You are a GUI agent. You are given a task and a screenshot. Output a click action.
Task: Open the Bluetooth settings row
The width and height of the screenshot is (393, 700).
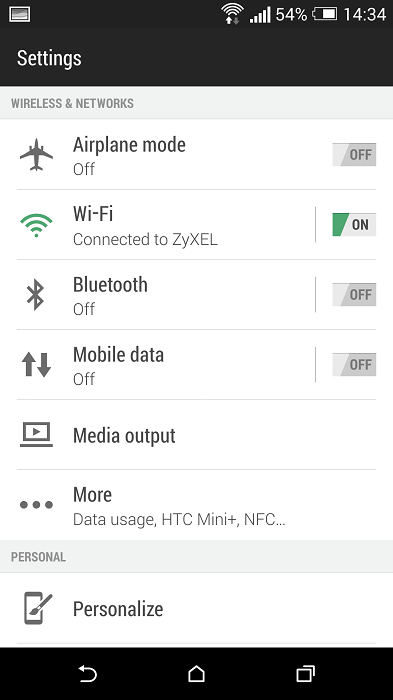click(x=166, y=295)
